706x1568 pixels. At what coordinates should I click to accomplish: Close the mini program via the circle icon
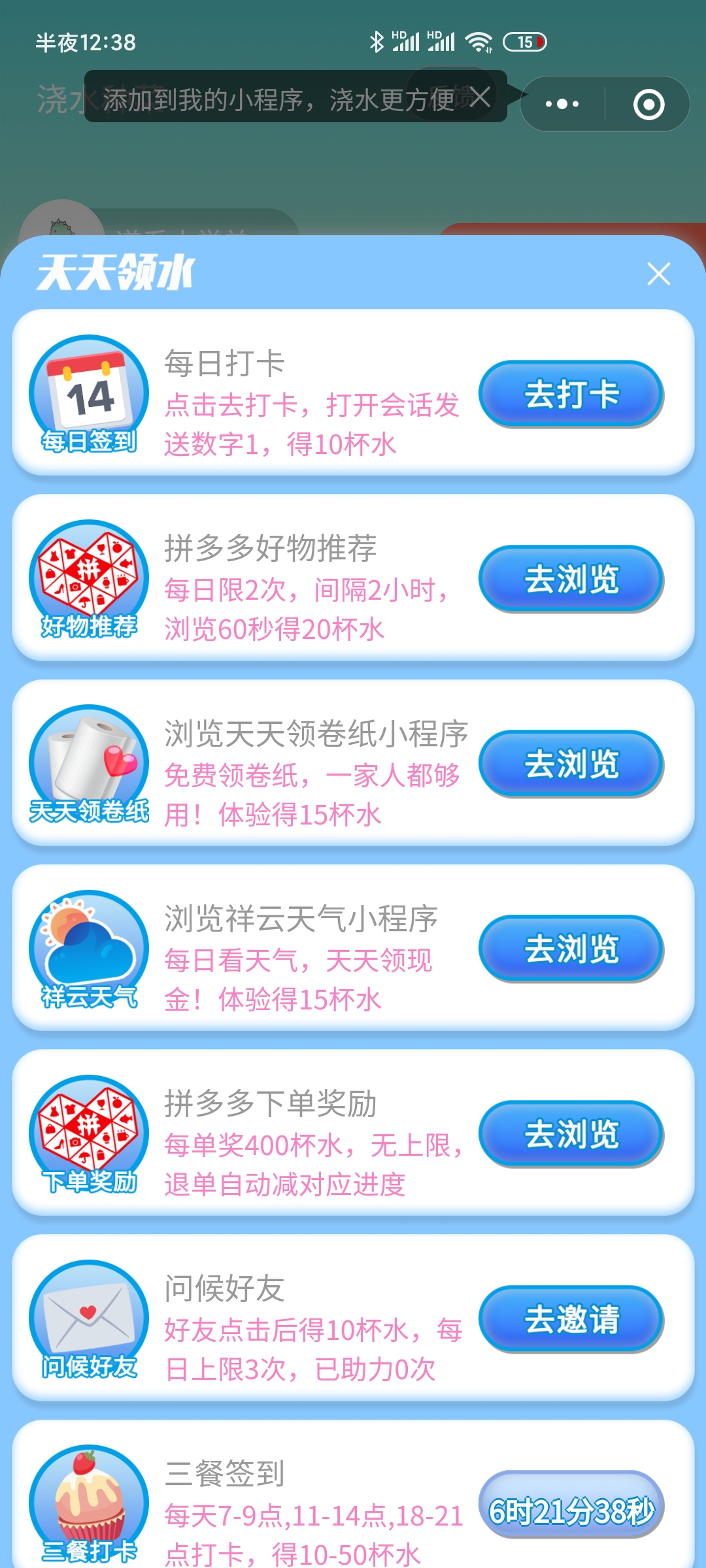(648, 105)
